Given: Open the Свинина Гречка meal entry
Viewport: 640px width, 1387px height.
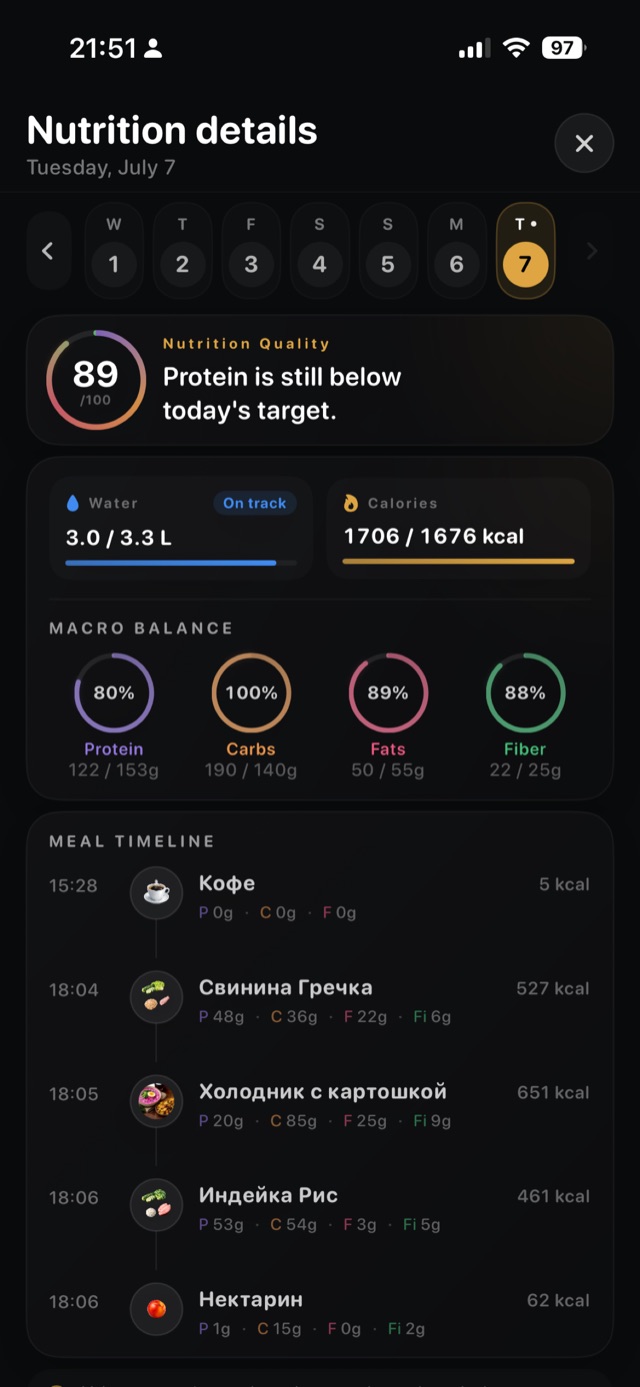Looking at the screenshot, I should tap(320, 1000).
